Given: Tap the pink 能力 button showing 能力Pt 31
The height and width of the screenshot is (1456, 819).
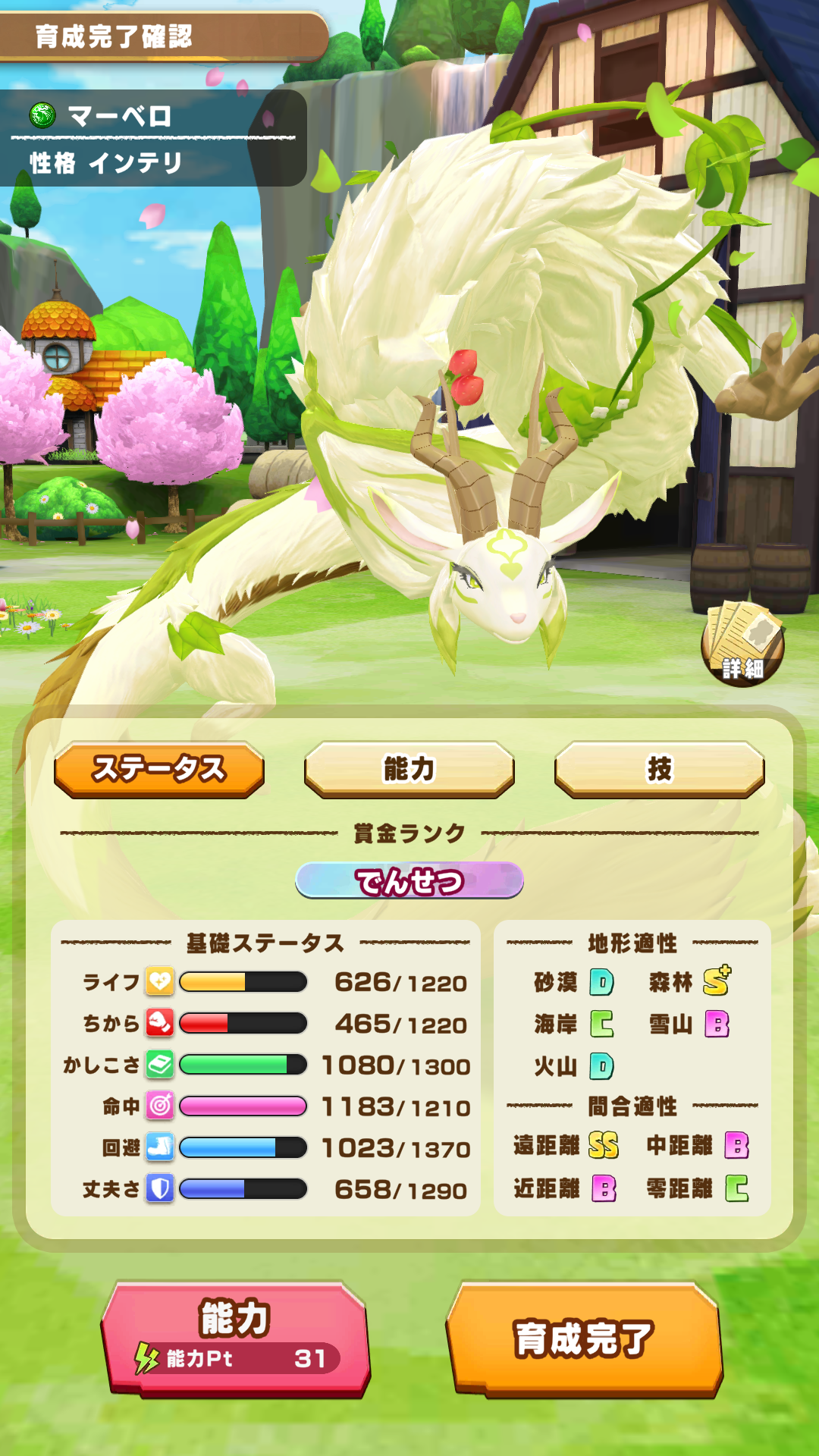Looking at the screenshot, I should tap(235, 1338).
